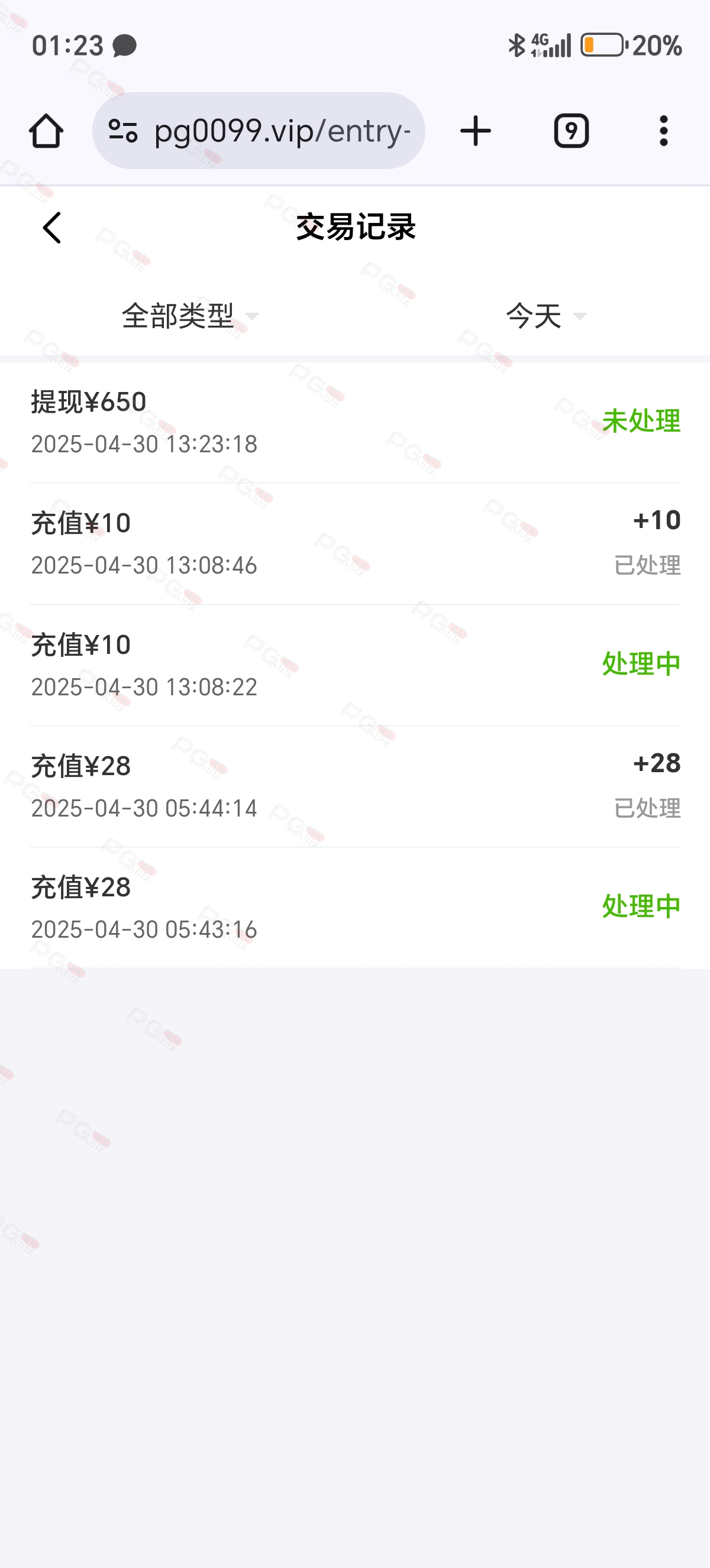Open the 充值¥28 record from 05:43:16
This screenshot has height=1568, width=710.
coord(355,908)
